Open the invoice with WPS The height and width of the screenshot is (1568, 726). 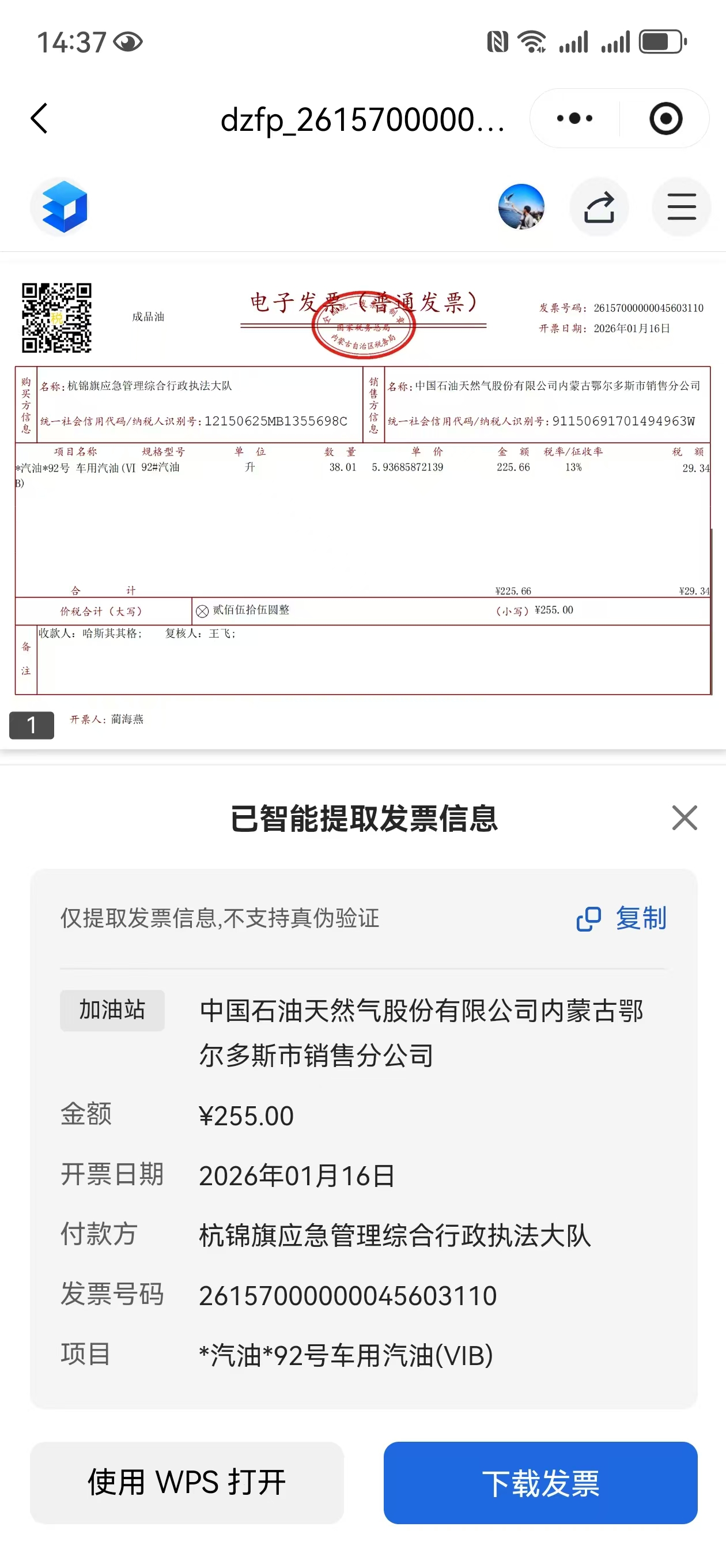(187, 1482)
